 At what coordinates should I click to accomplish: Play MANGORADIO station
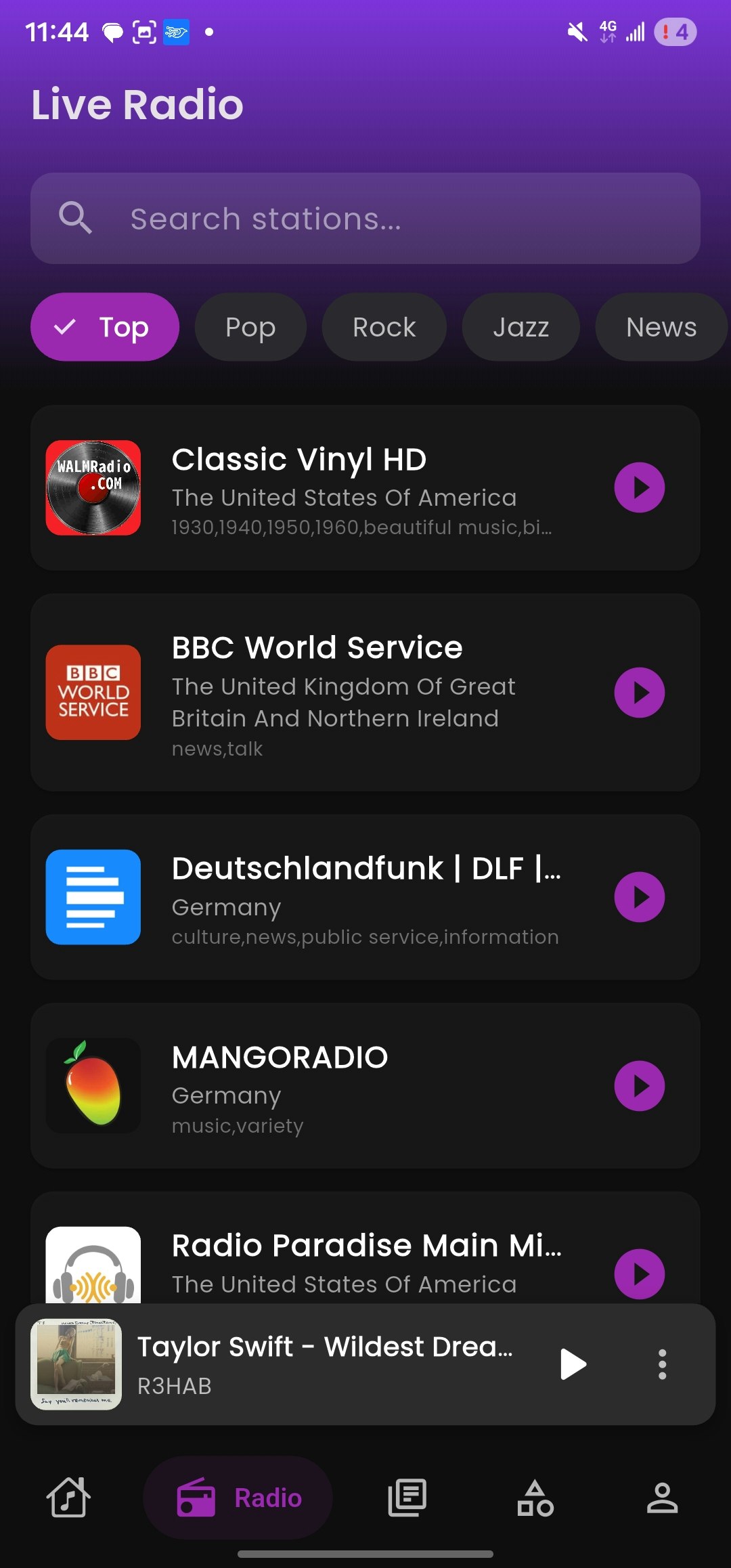click(639, 1086)
